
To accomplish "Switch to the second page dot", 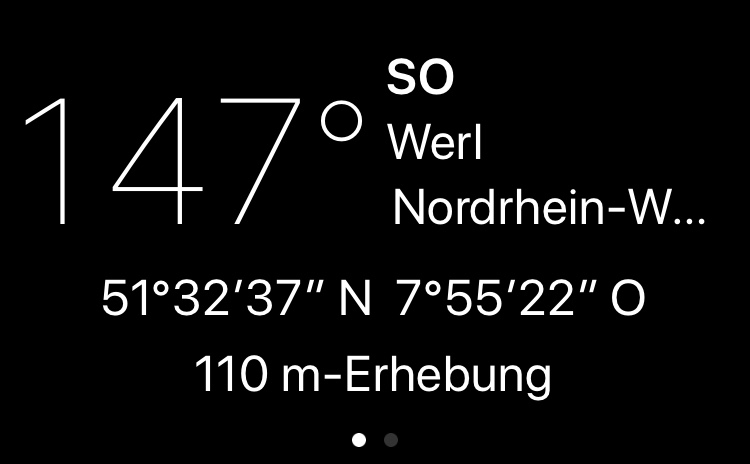I will (x=391, y=439).
